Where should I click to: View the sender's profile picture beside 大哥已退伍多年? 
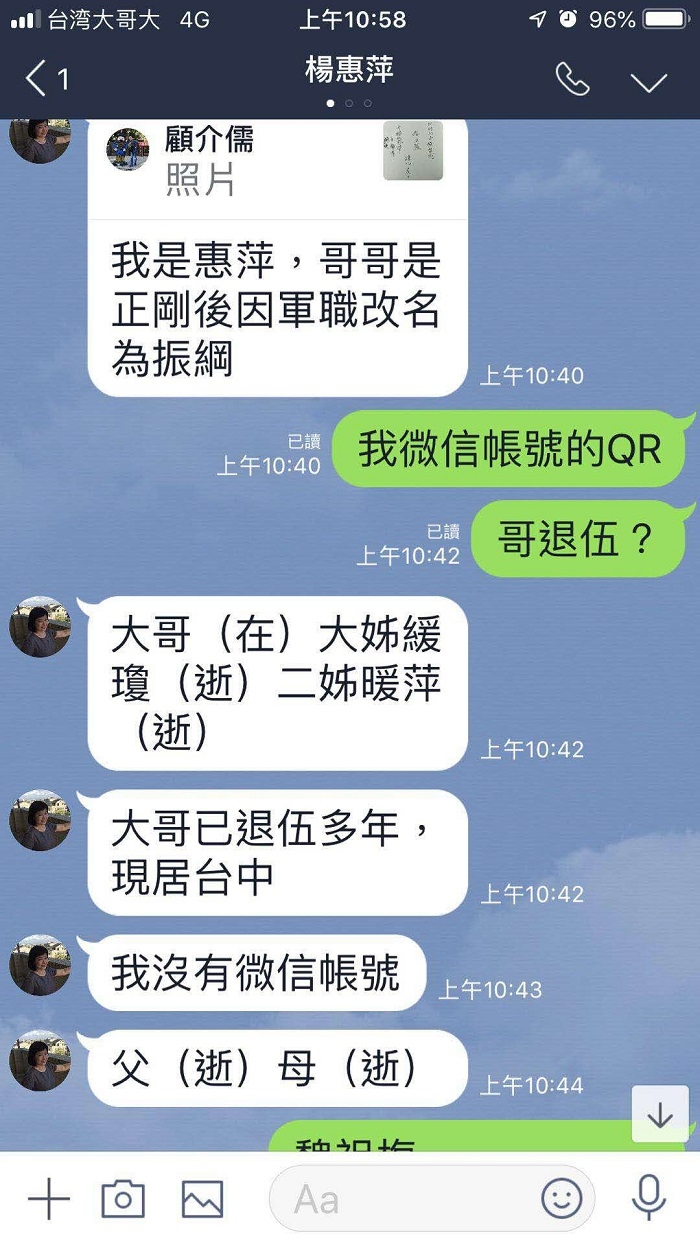tap(40, 821)
